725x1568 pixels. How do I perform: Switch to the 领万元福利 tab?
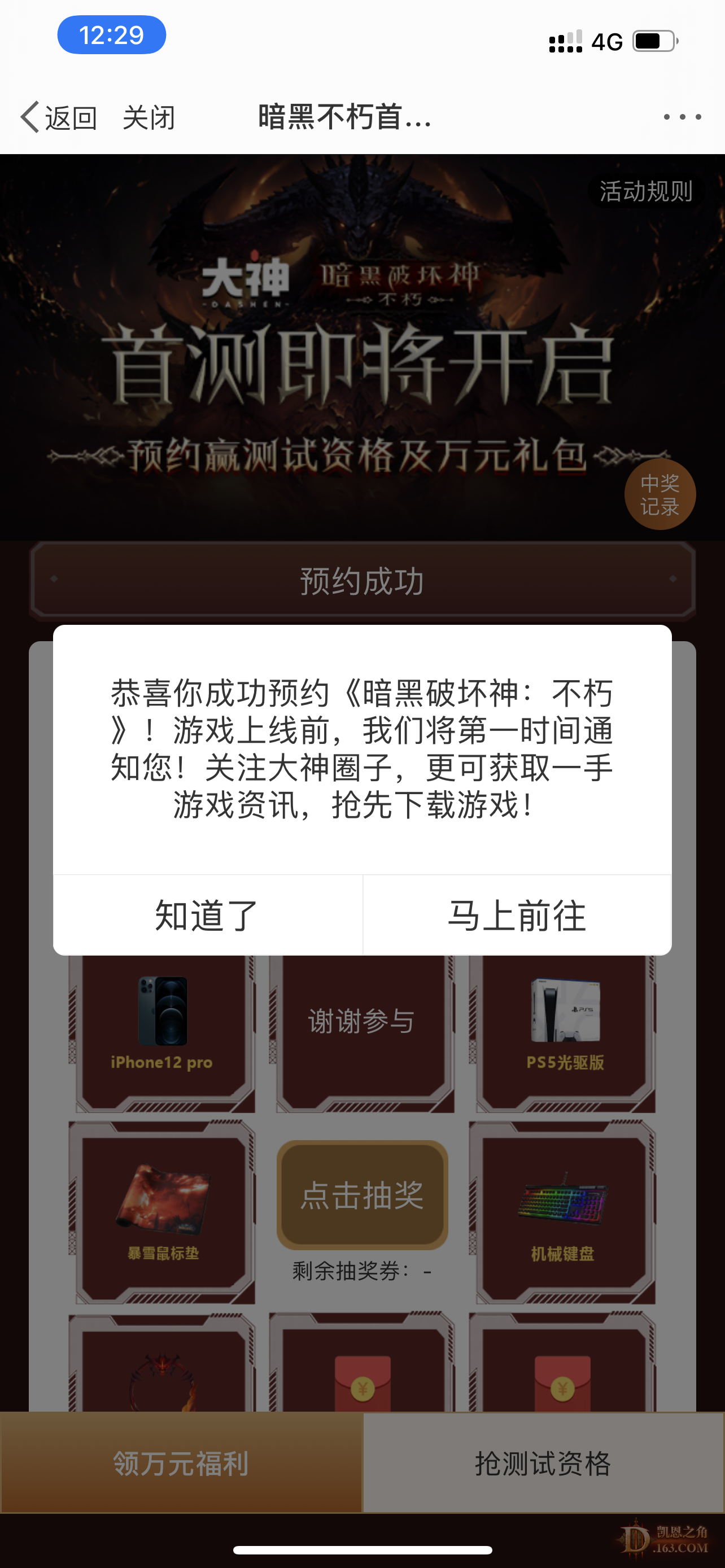coord(181,1462)
